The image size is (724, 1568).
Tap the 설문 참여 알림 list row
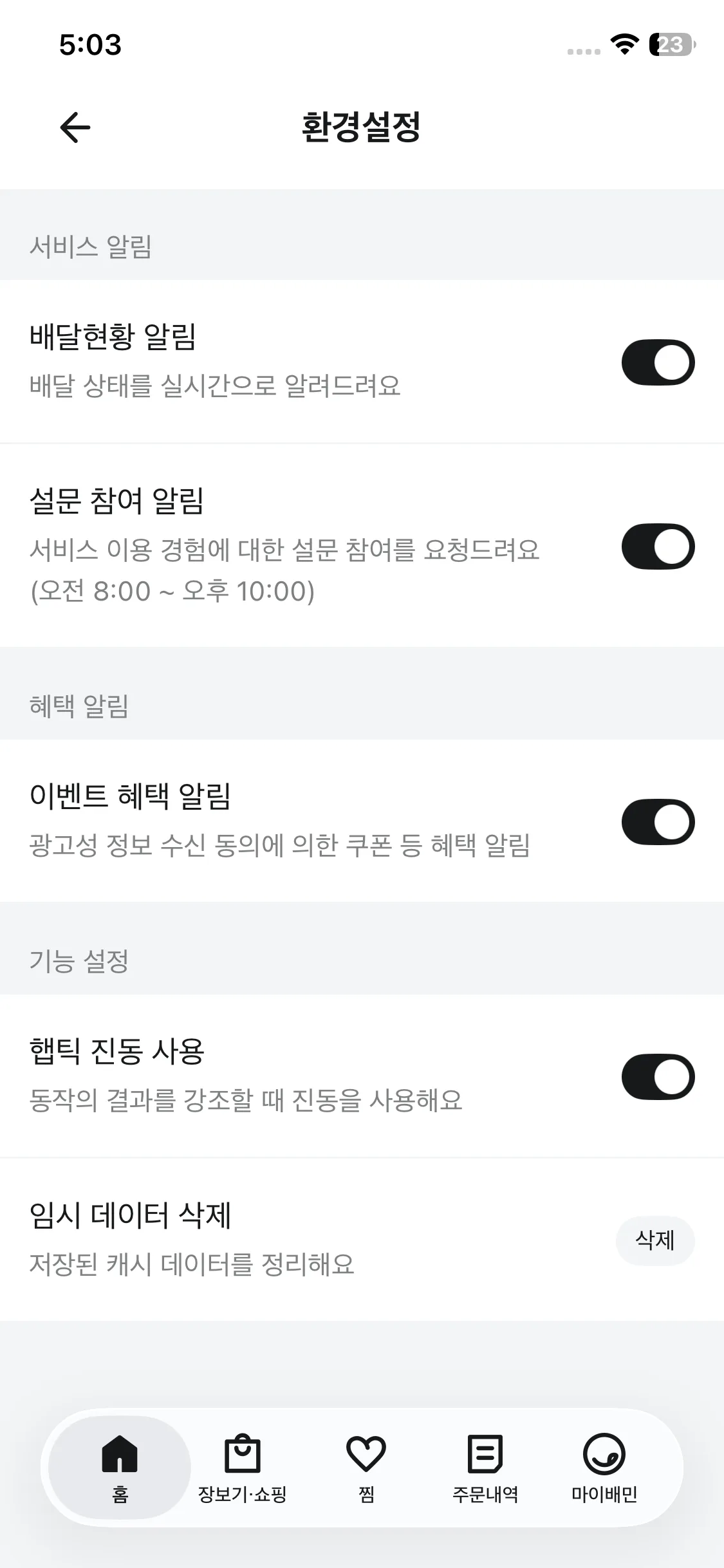pyautogui.click(x=290, y=546)
